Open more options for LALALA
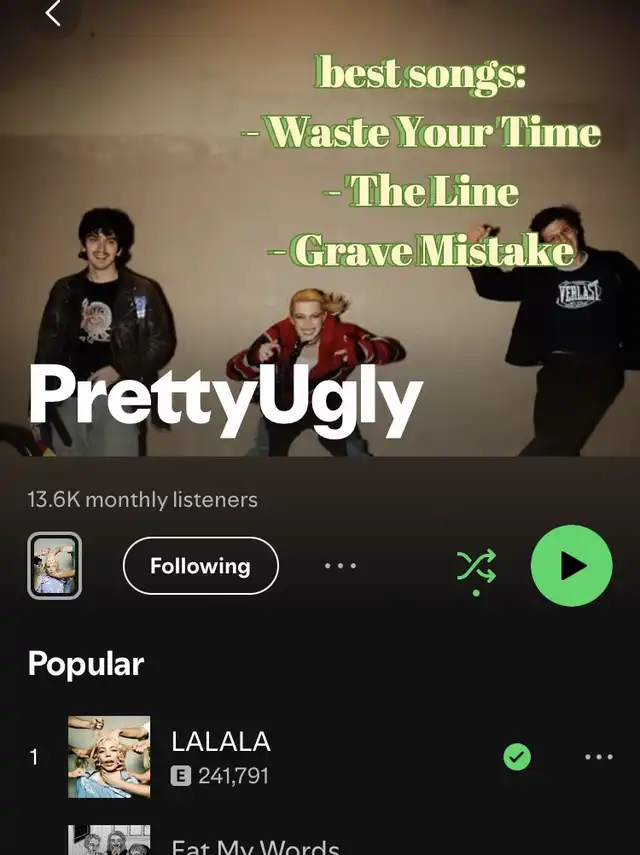This screenshot has width=640, height=855. click(598, 757)
